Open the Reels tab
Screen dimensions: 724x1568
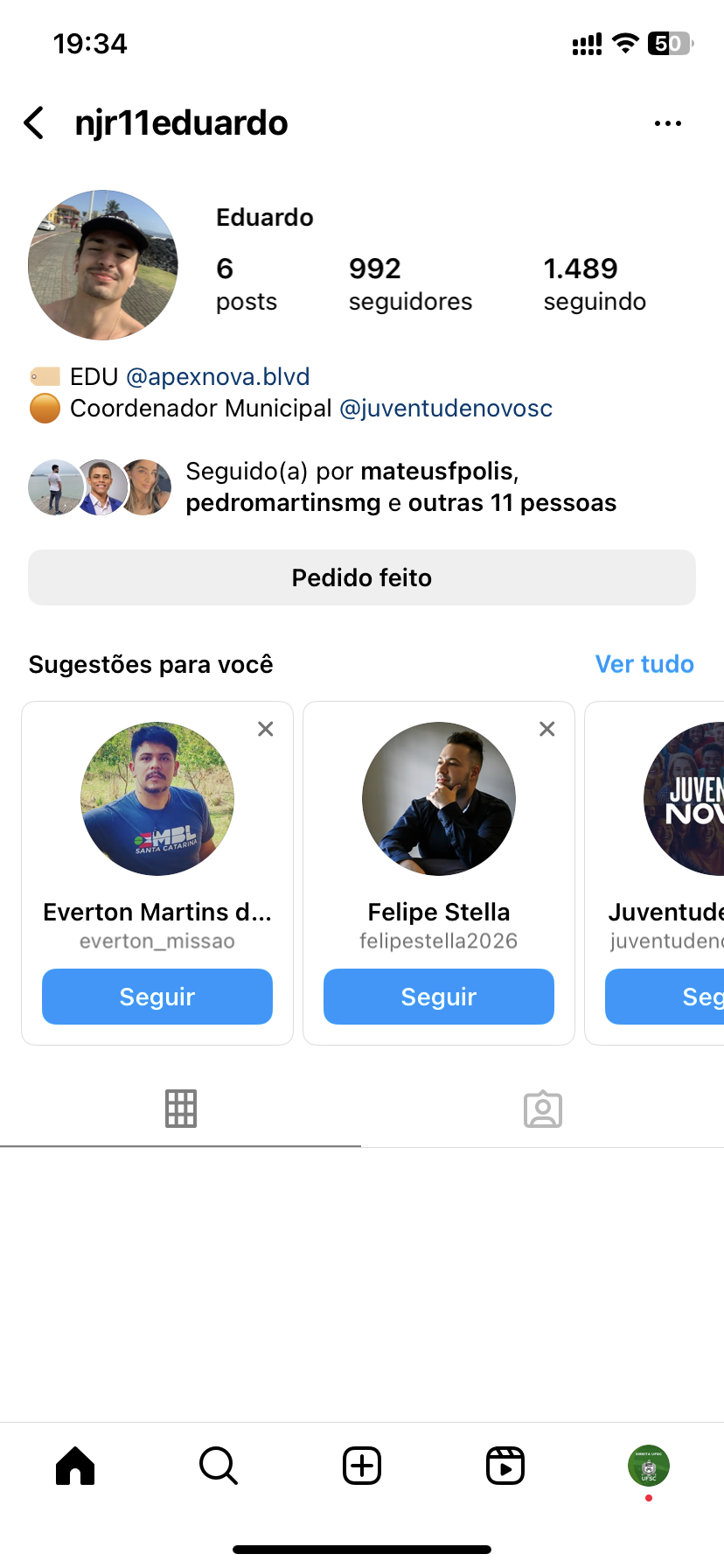pos(505,1466)
